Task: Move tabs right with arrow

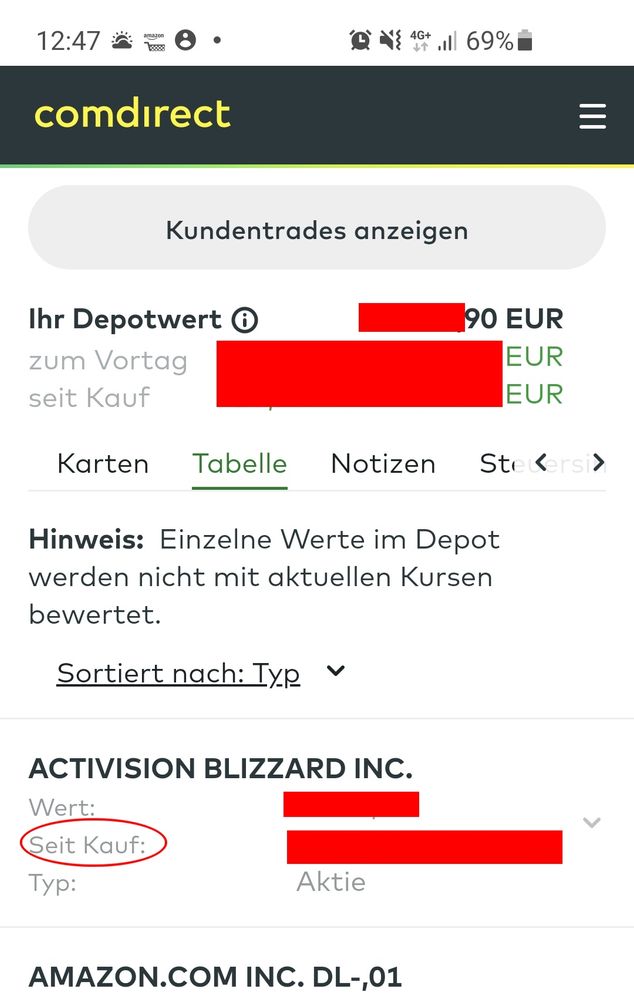Action: click(x=598, y=463)
